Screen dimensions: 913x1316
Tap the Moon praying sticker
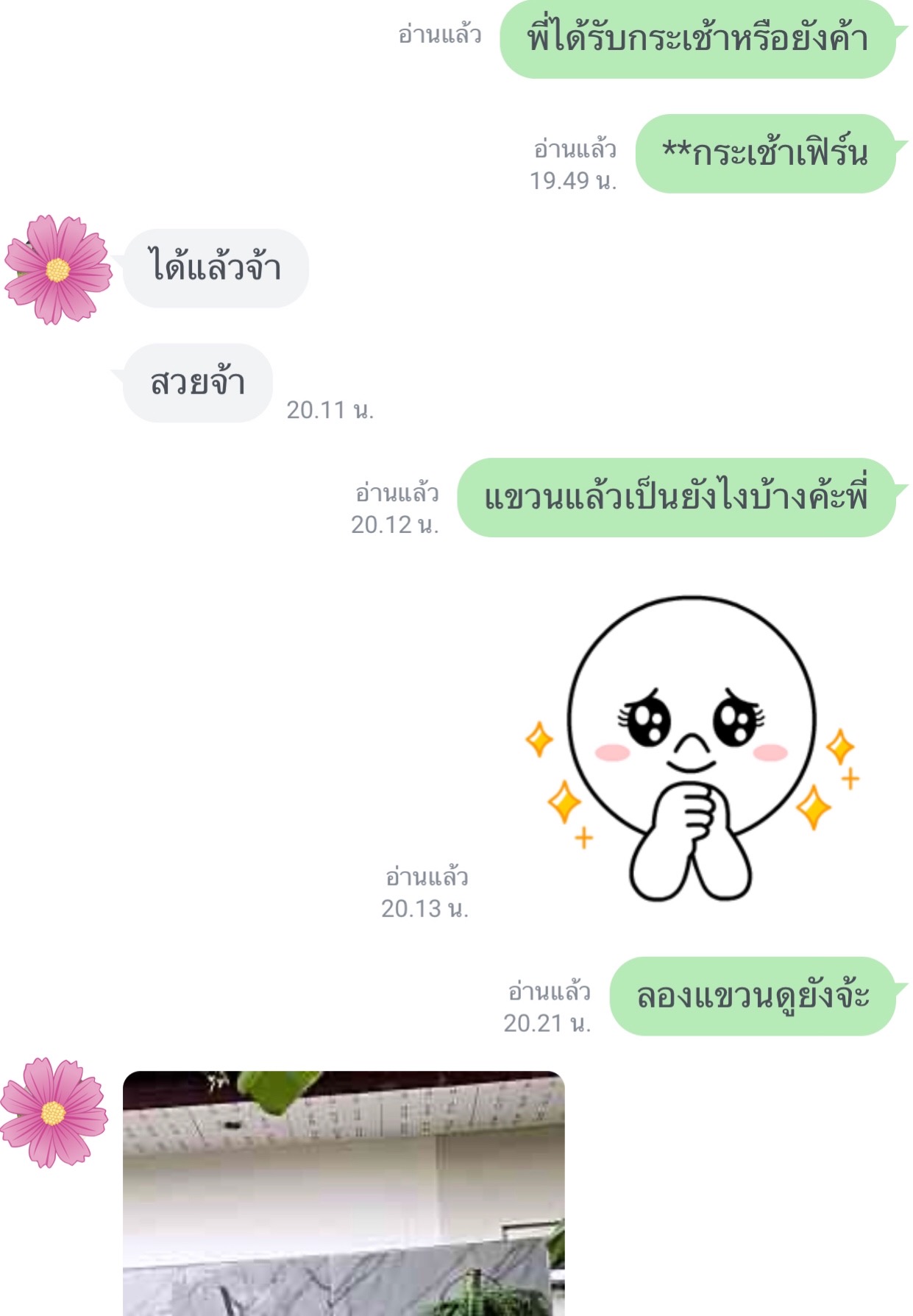pyautogui.click(x=690, y=747)
